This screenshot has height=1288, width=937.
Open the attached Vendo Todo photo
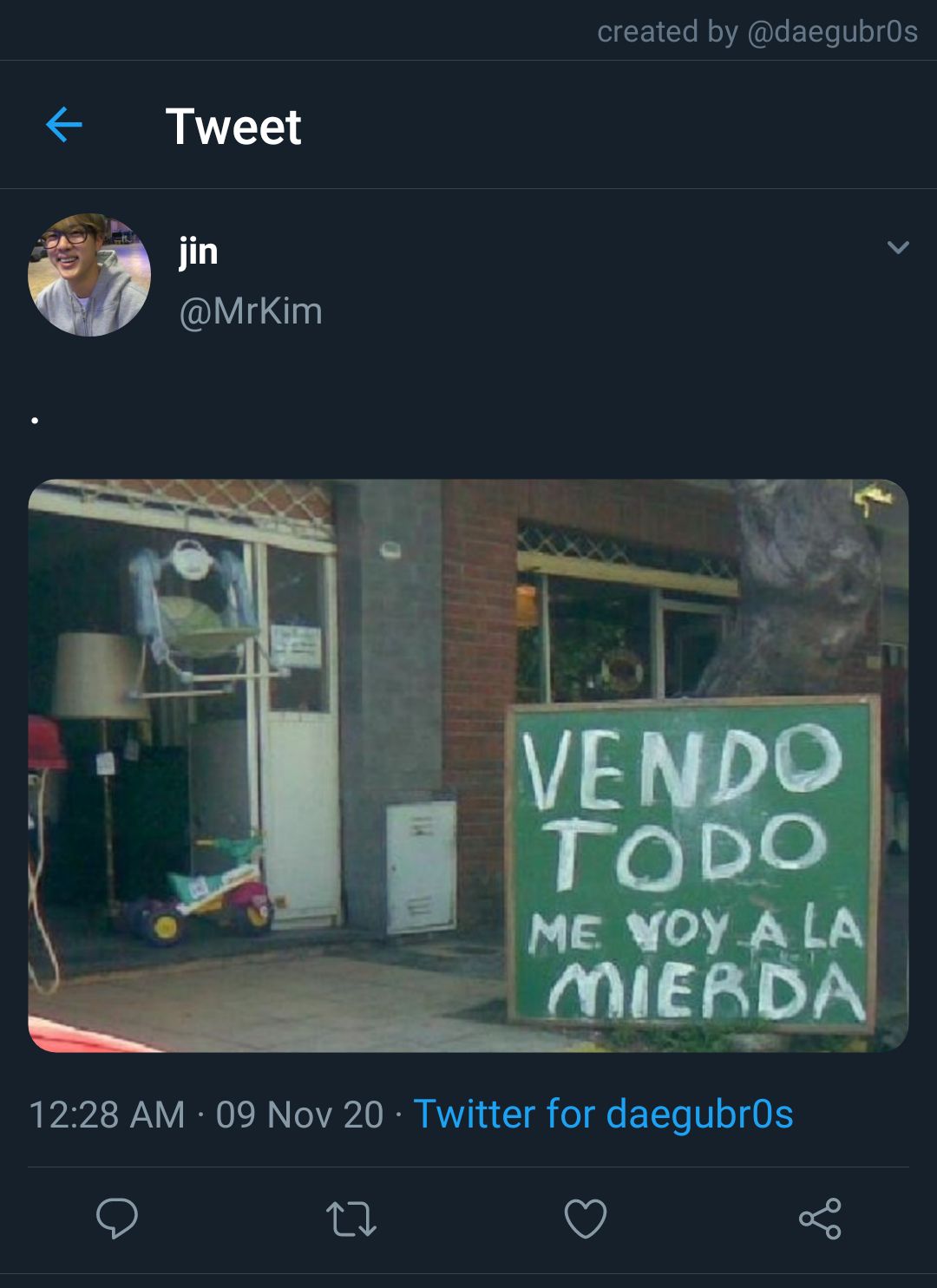pyautogui.click(x=468, y=765)
